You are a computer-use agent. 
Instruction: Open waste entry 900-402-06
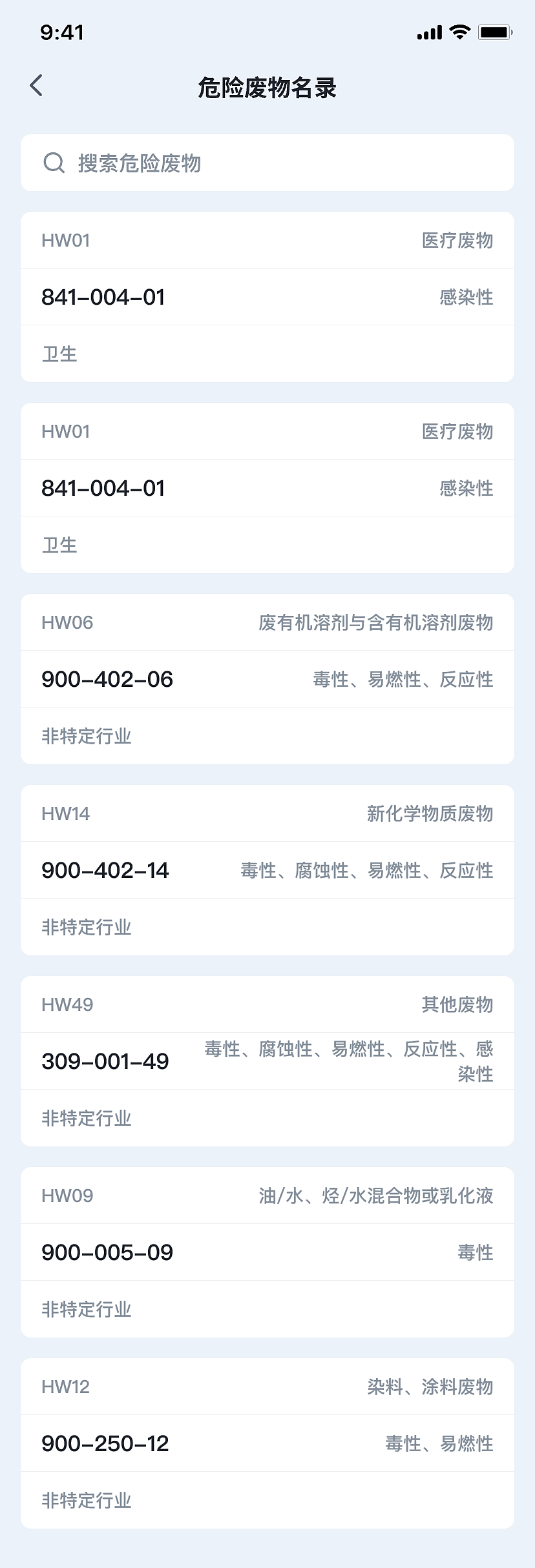(108, 678)
